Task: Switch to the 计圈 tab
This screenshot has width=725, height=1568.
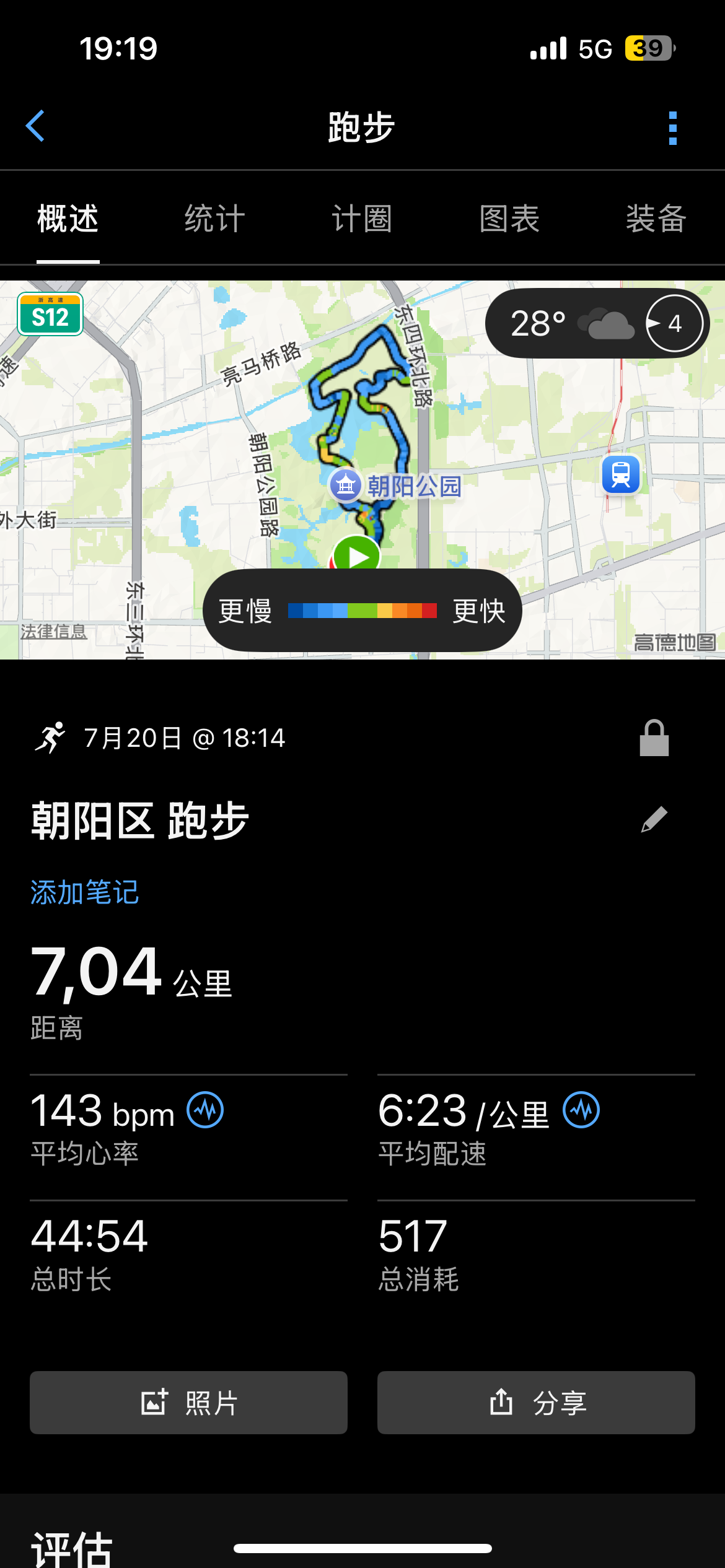Action: coord(362,219)
